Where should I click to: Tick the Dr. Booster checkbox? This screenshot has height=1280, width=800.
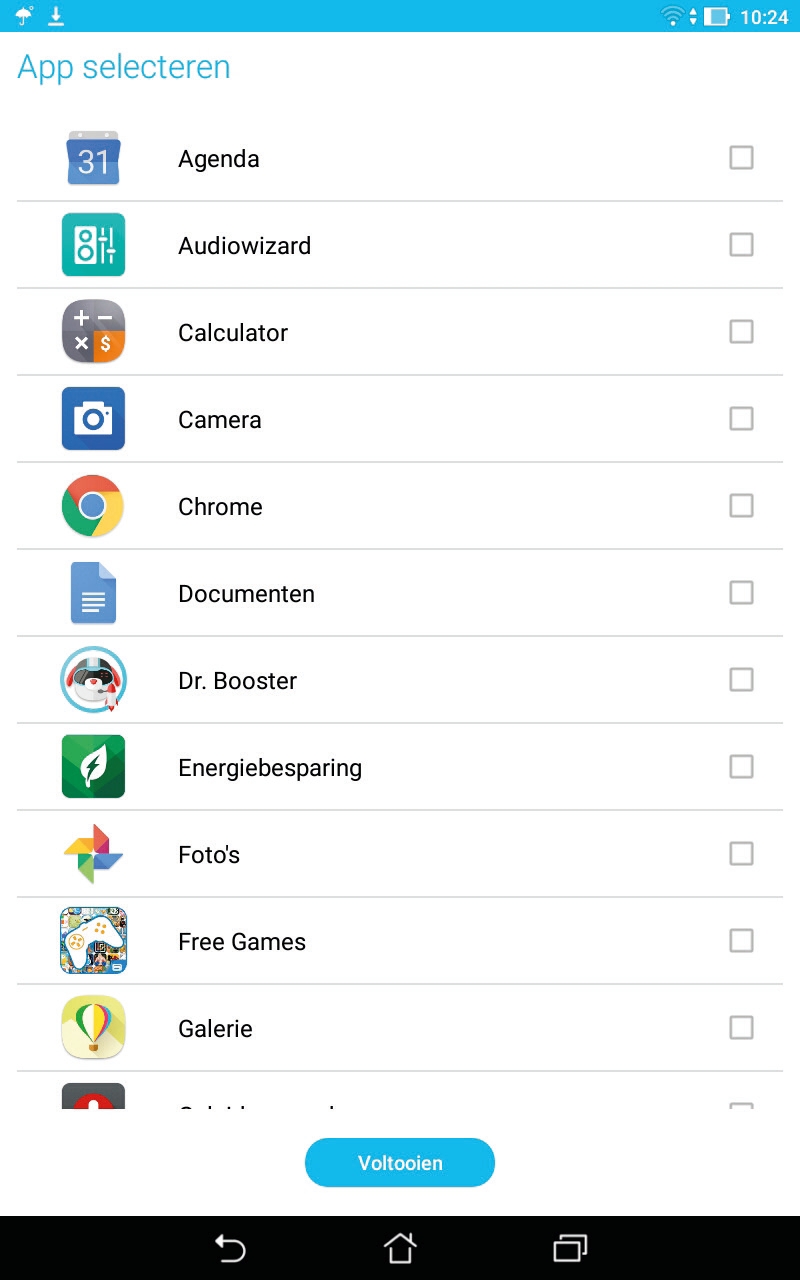point(741,680)
